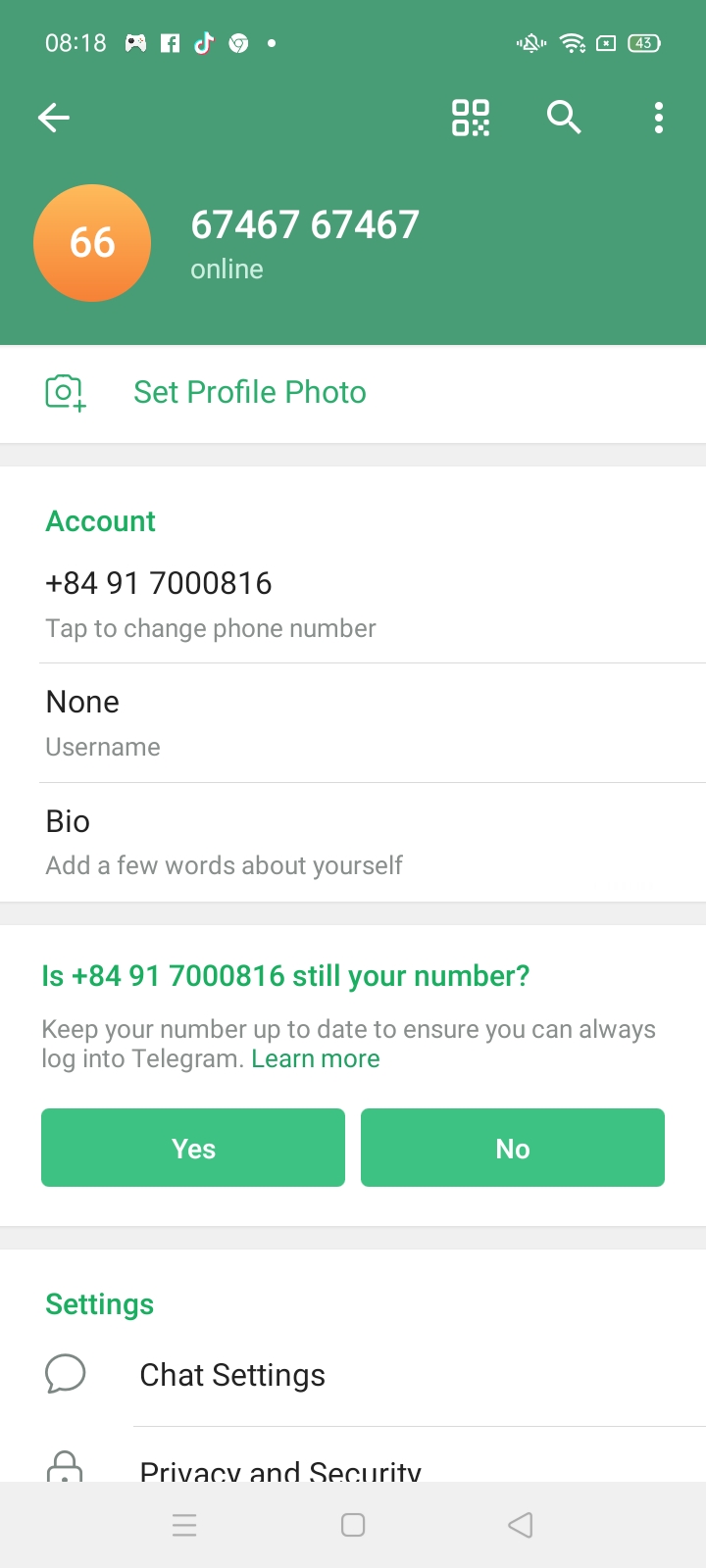Open recent apps from navigation bar
Image resolution: width=706 pixels, height=1568 pixels.
(184, 1525)
